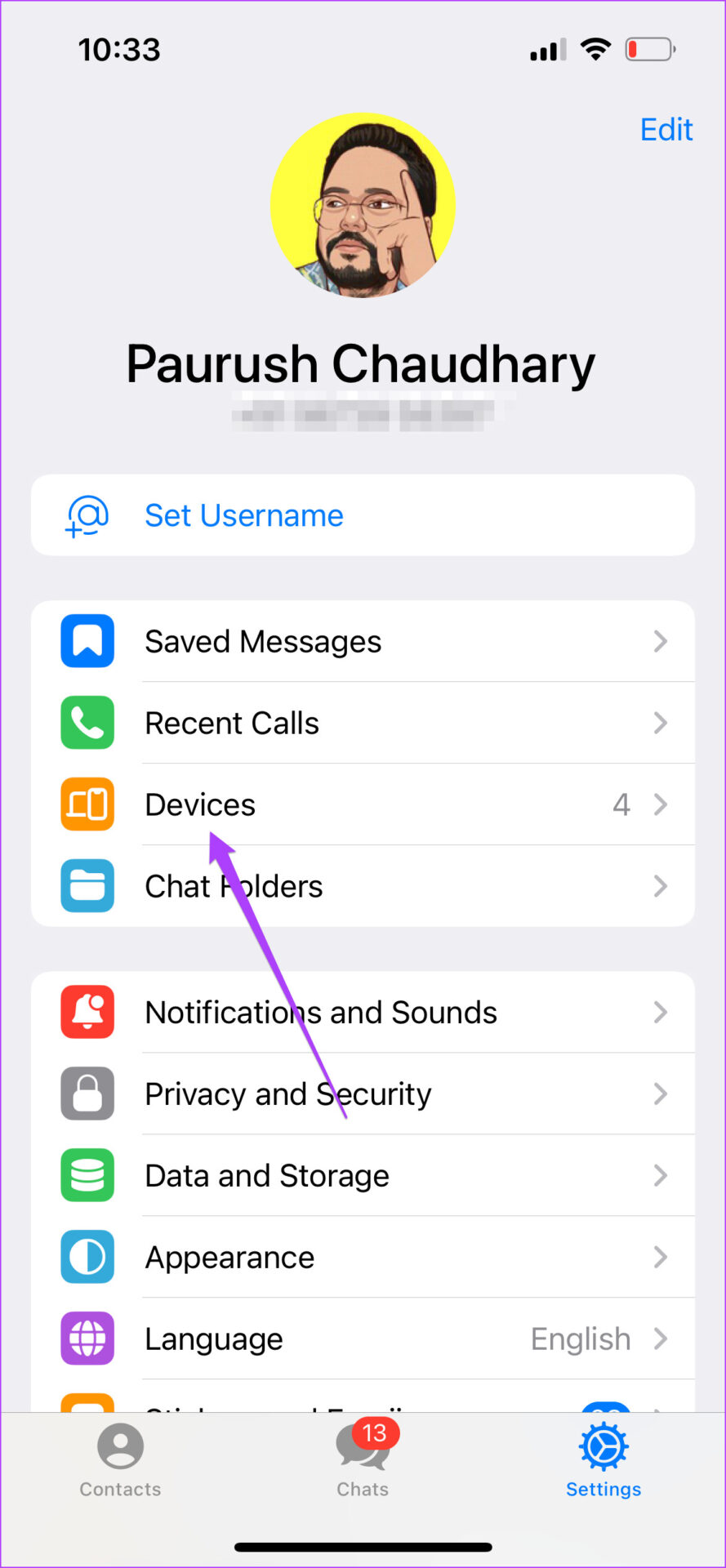The height and width of the screenshot is (1568, 726).
Task: Open the profile photo
Action: (363, 205)
